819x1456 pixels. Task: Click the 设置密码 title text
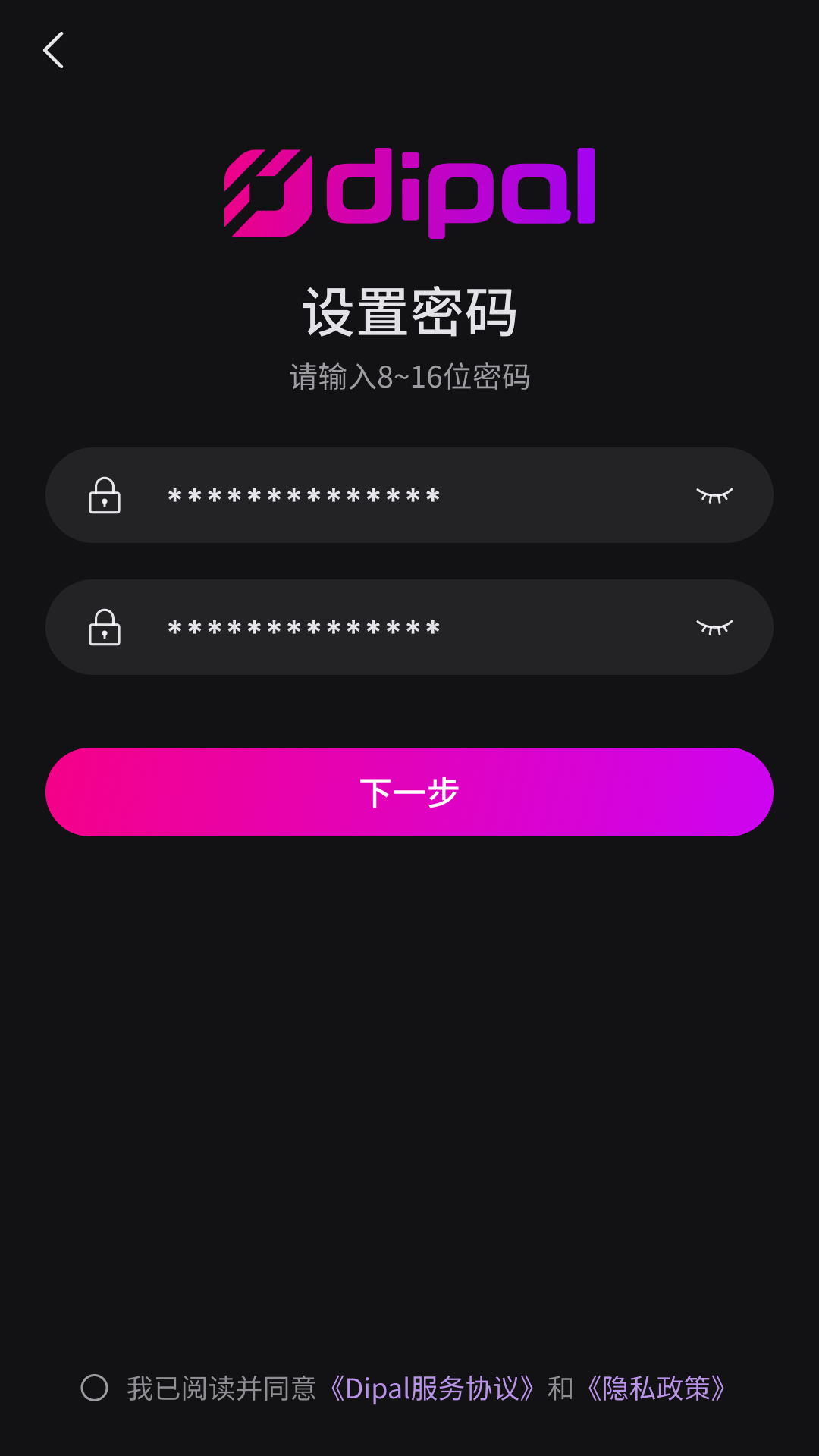click(x=409, y=311)
